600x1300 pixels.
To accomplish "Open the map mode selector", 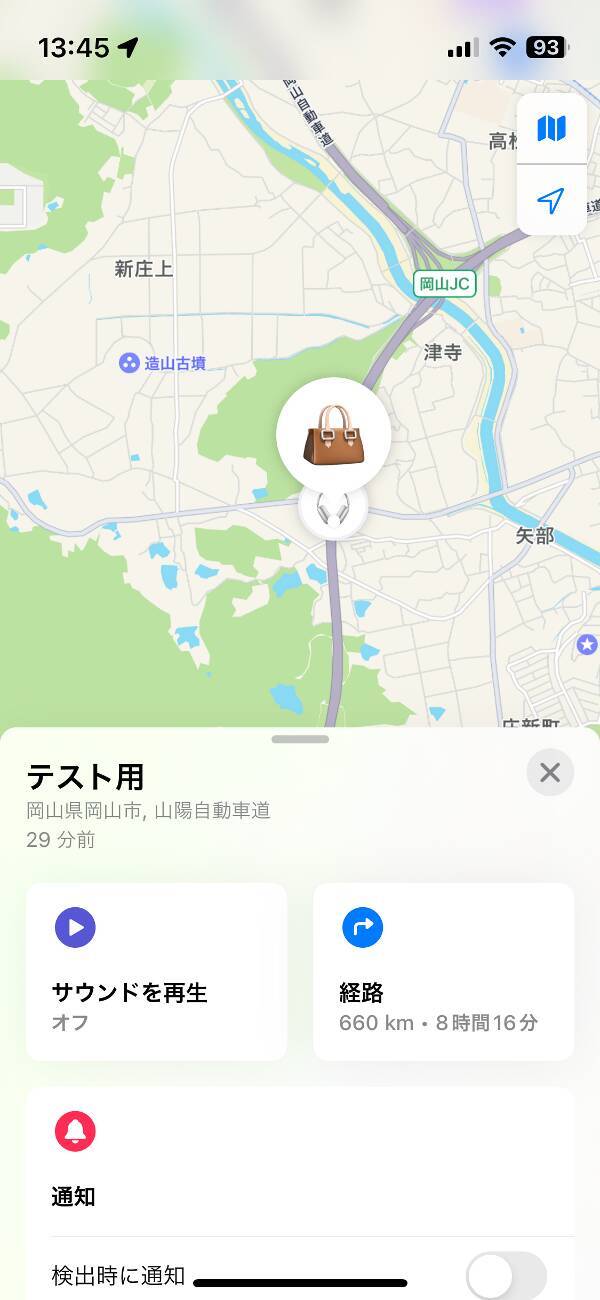I will [551, 128].
